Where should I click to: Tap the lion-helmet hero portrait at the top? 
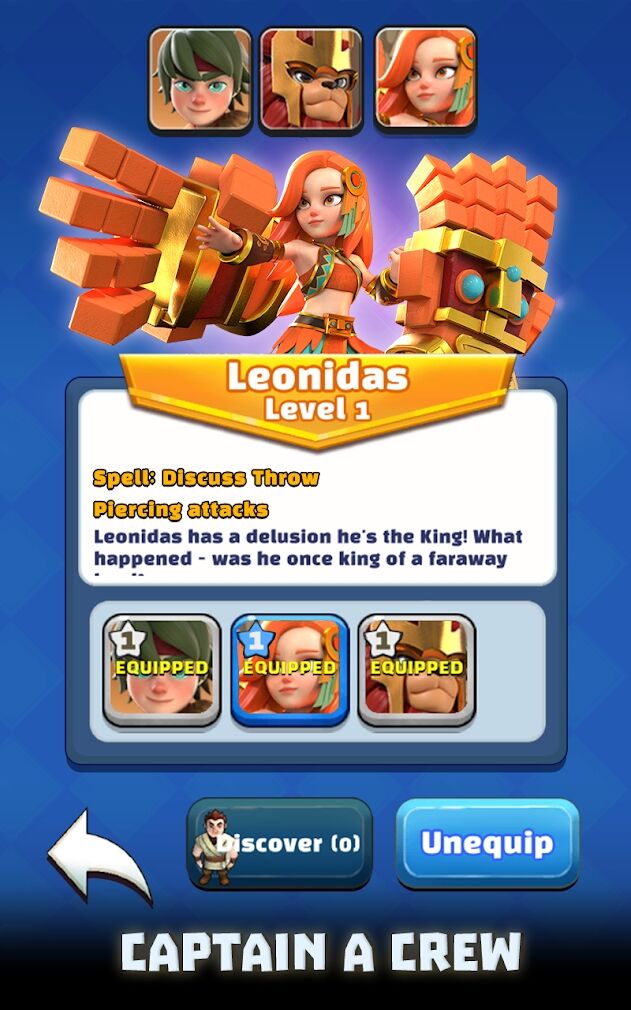pos(310,79)
